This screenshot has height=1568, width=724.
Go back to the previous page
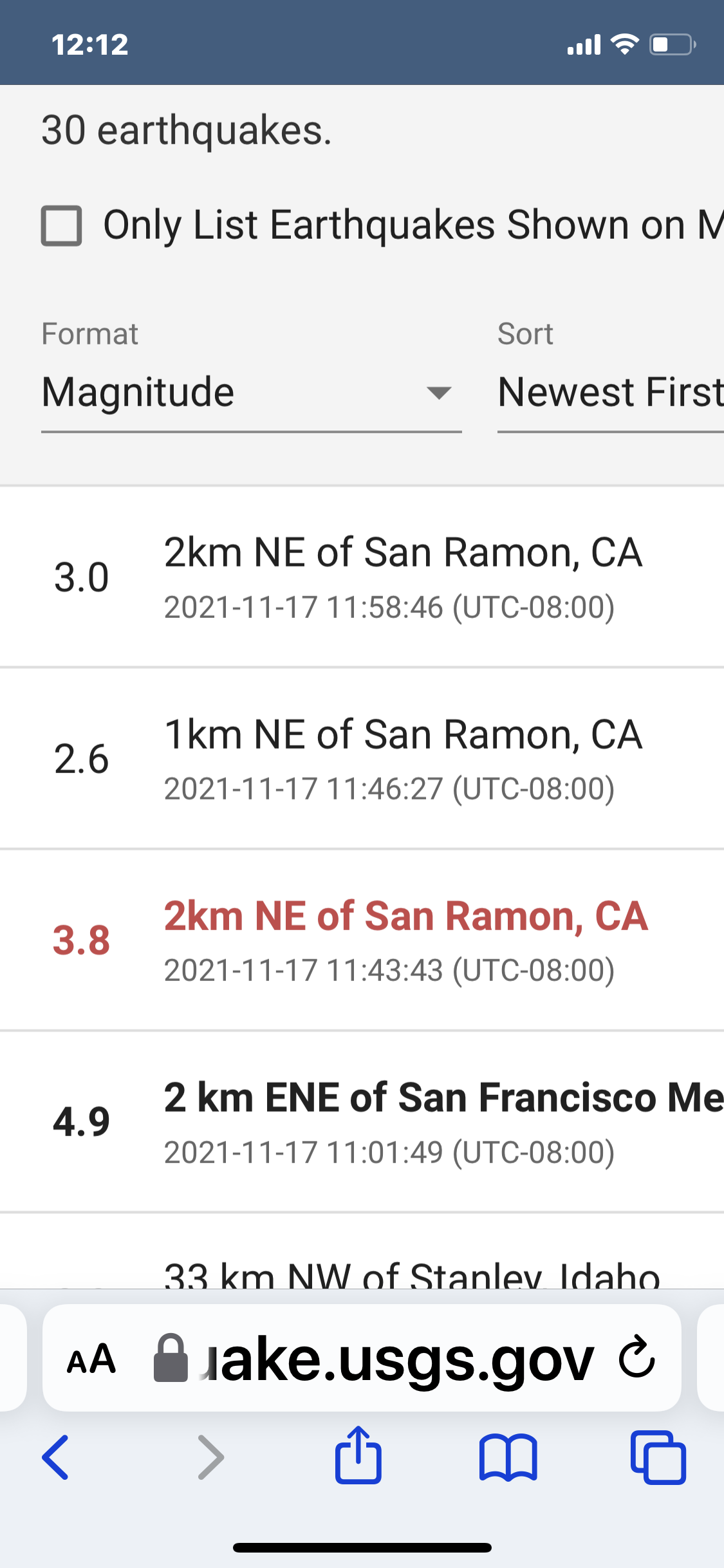[x=55, y=1457]
